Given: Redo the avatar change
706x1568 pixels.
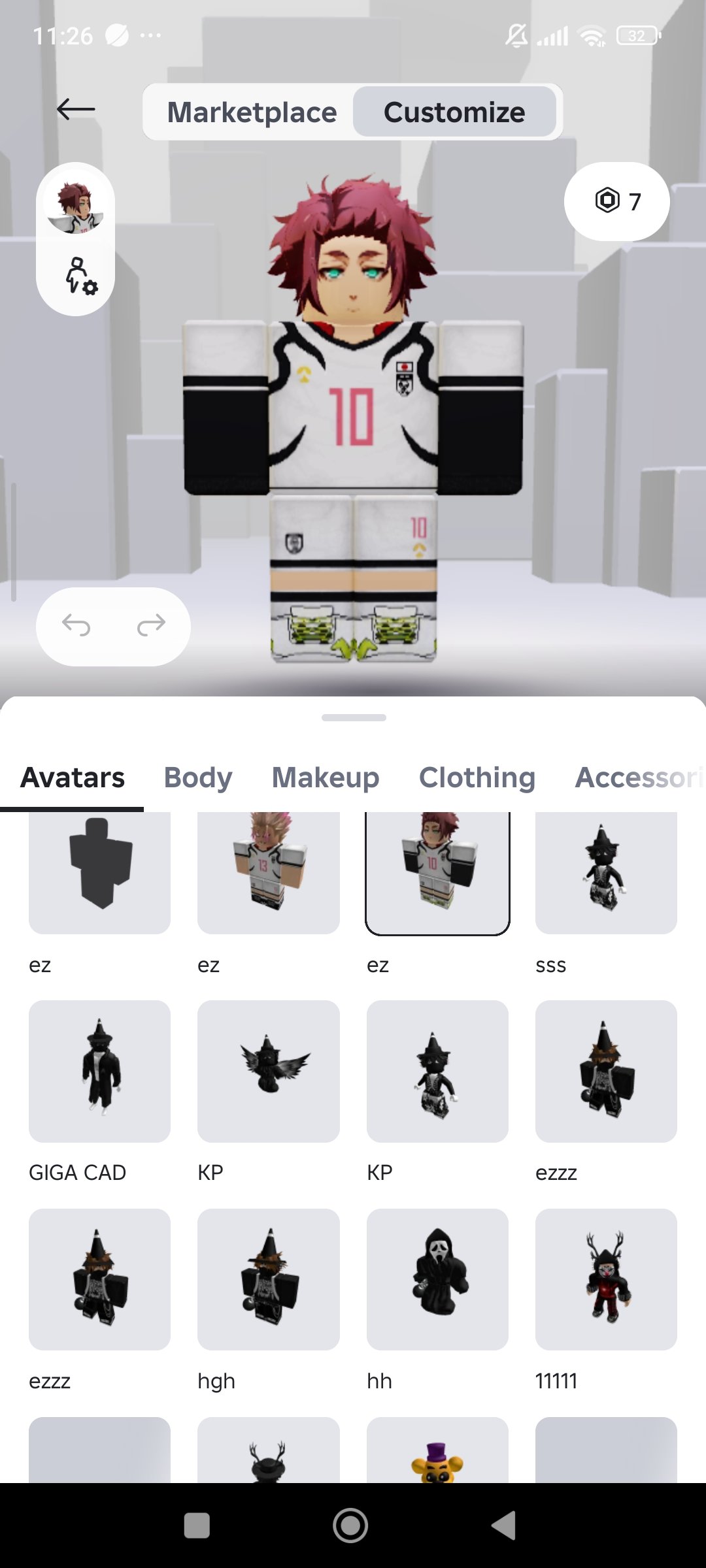Looking at the screenshot, I should pos(151,626).
